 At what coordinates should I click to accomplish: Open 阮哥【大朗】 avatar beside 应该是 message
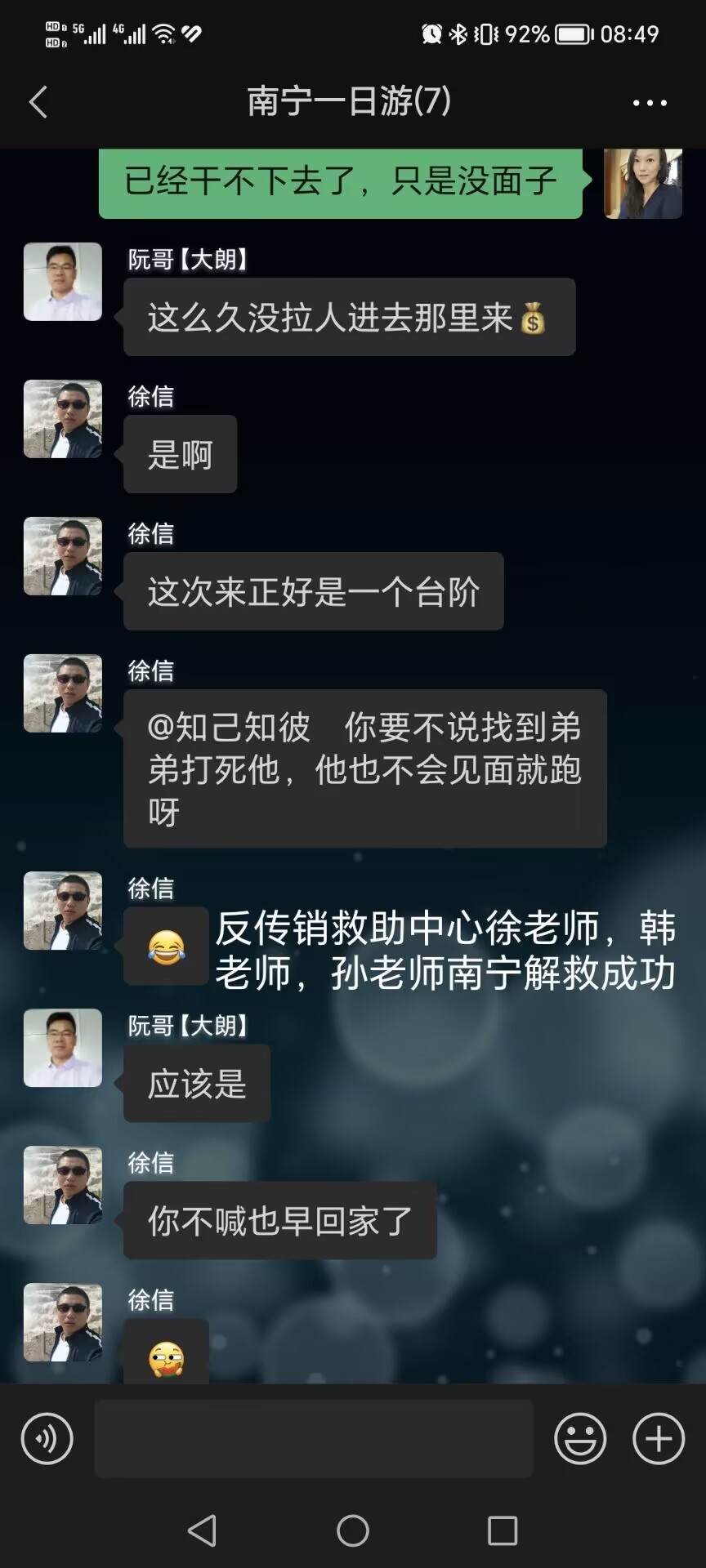[63, 1048]
